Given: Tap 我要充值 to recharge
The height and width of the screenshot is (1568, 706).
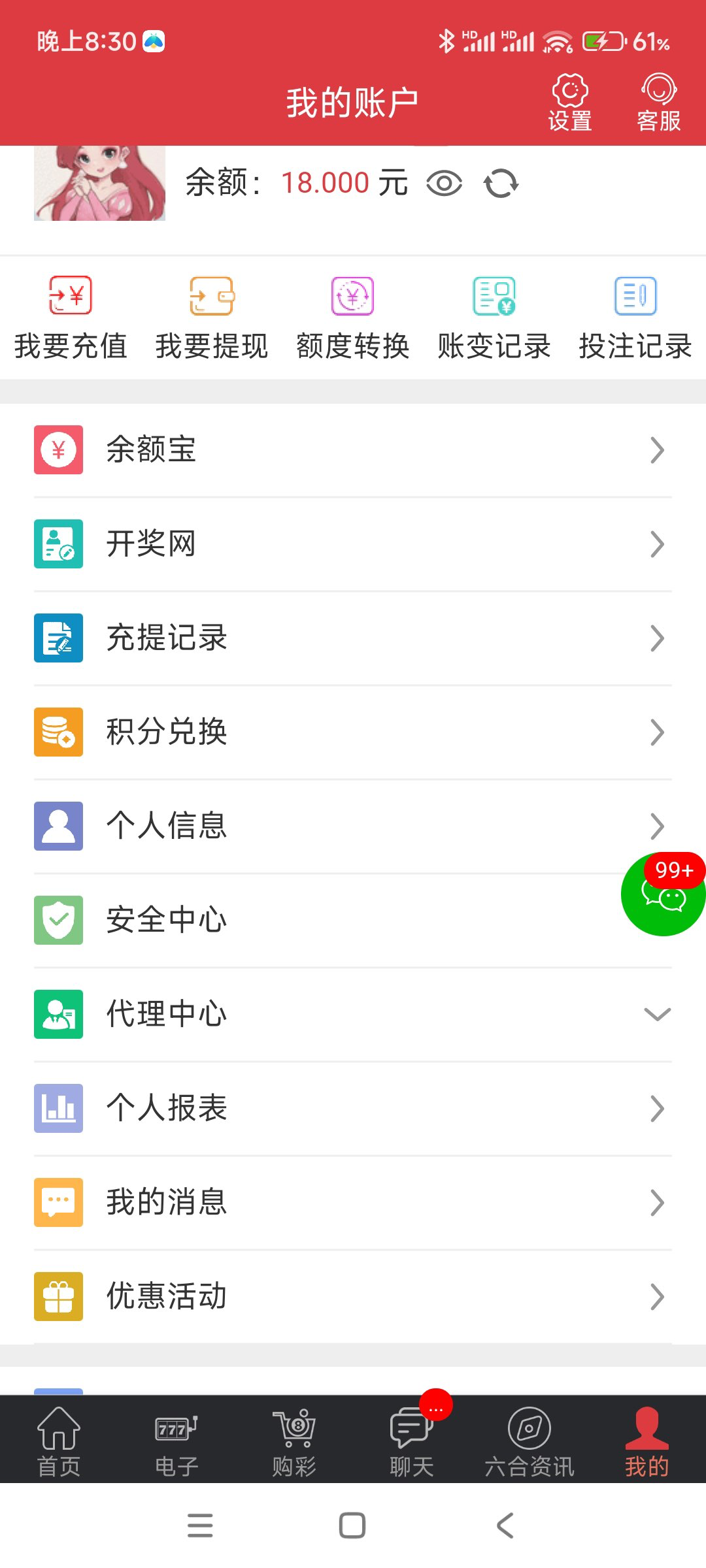Looking at the screenshot, I should 71,318.
